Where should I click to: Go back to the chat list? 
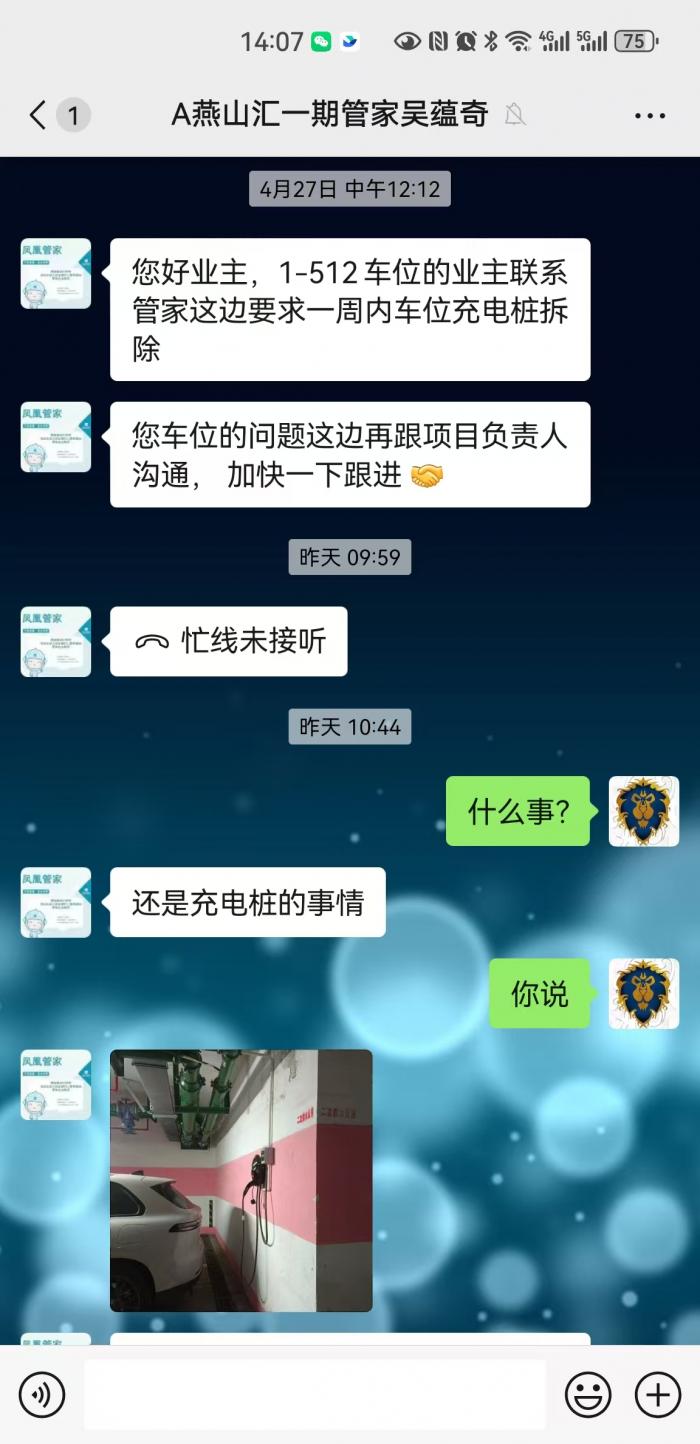click(x=40, y=115)
